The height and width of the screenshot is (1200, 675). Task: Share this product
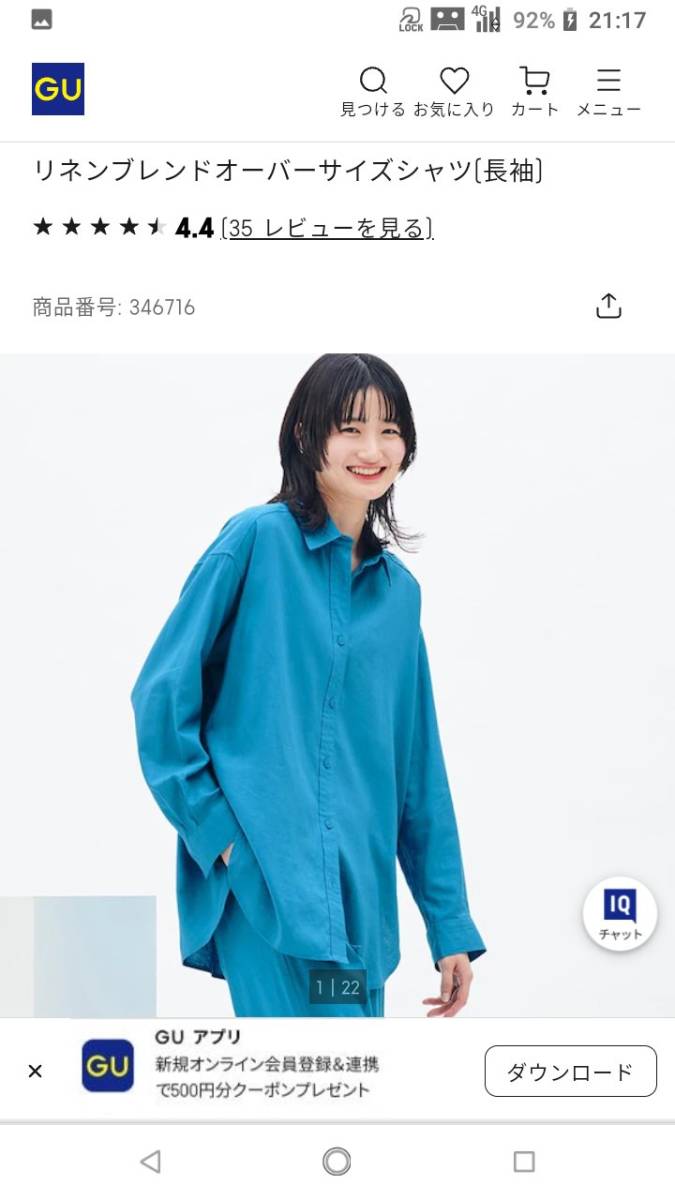tap(608, 306)
